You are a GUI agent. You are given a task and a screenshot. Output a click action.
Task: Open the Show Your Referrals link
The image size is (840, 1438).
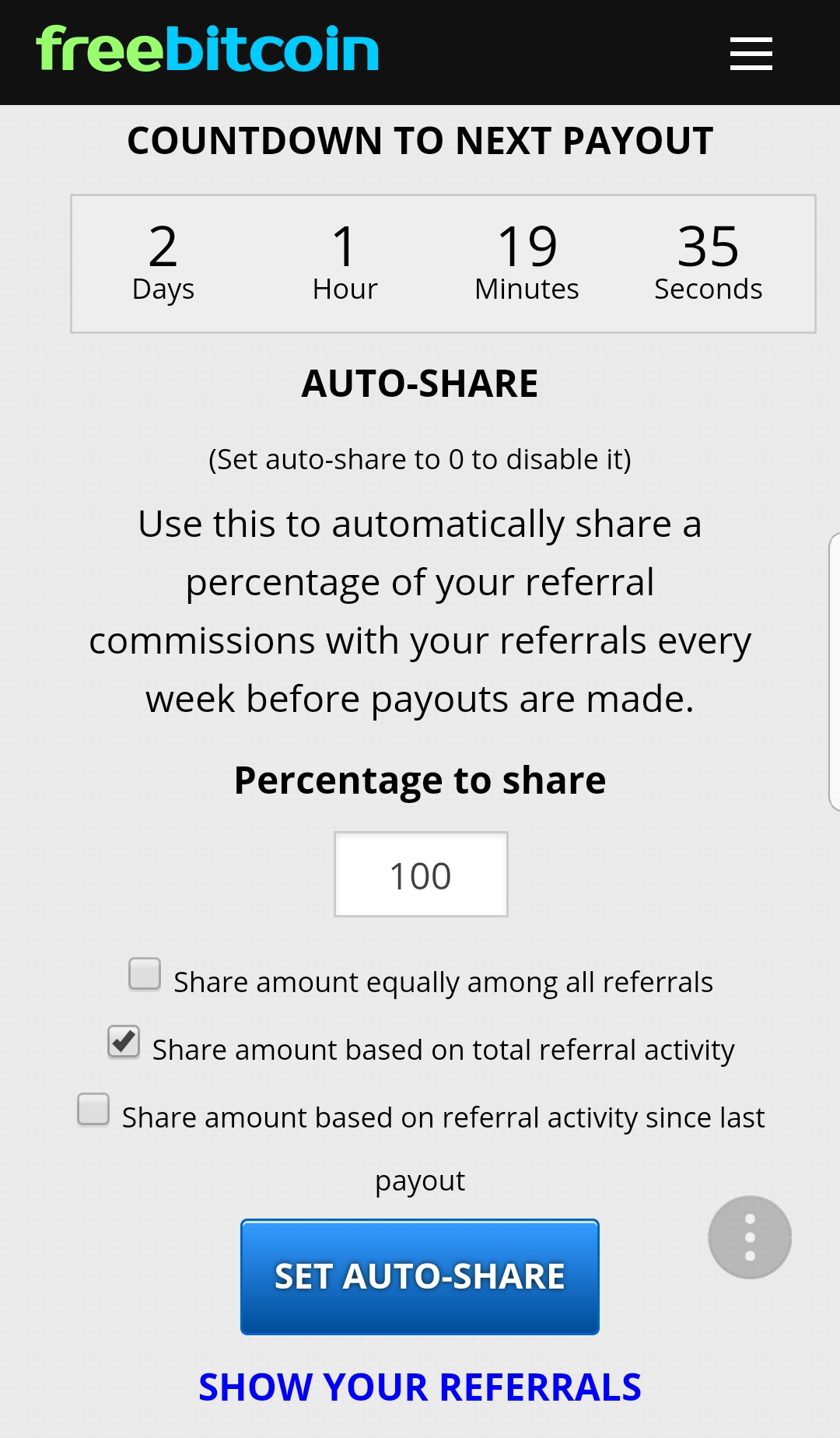[420, 1387]
